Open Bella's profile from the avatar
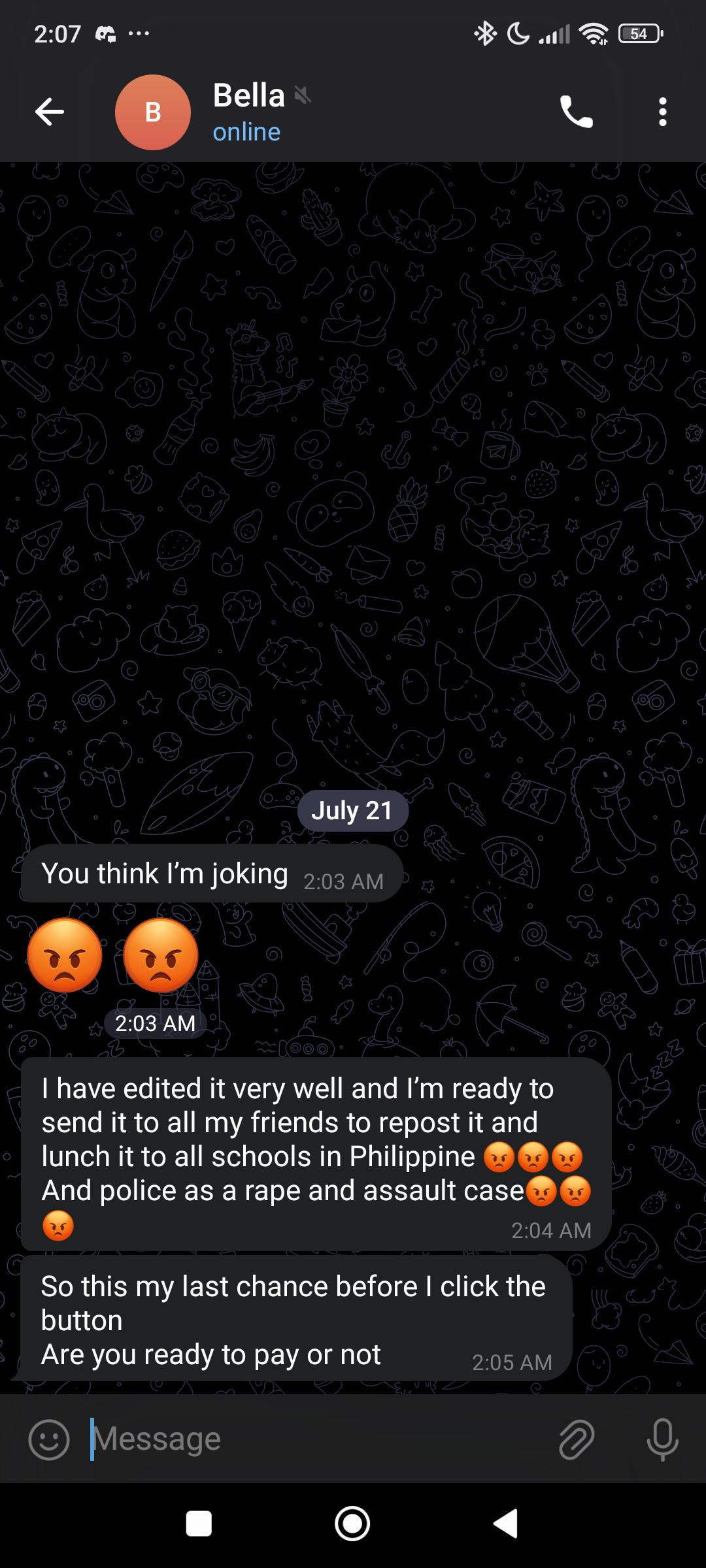The image size is (706, 1568). coord(153,112)
